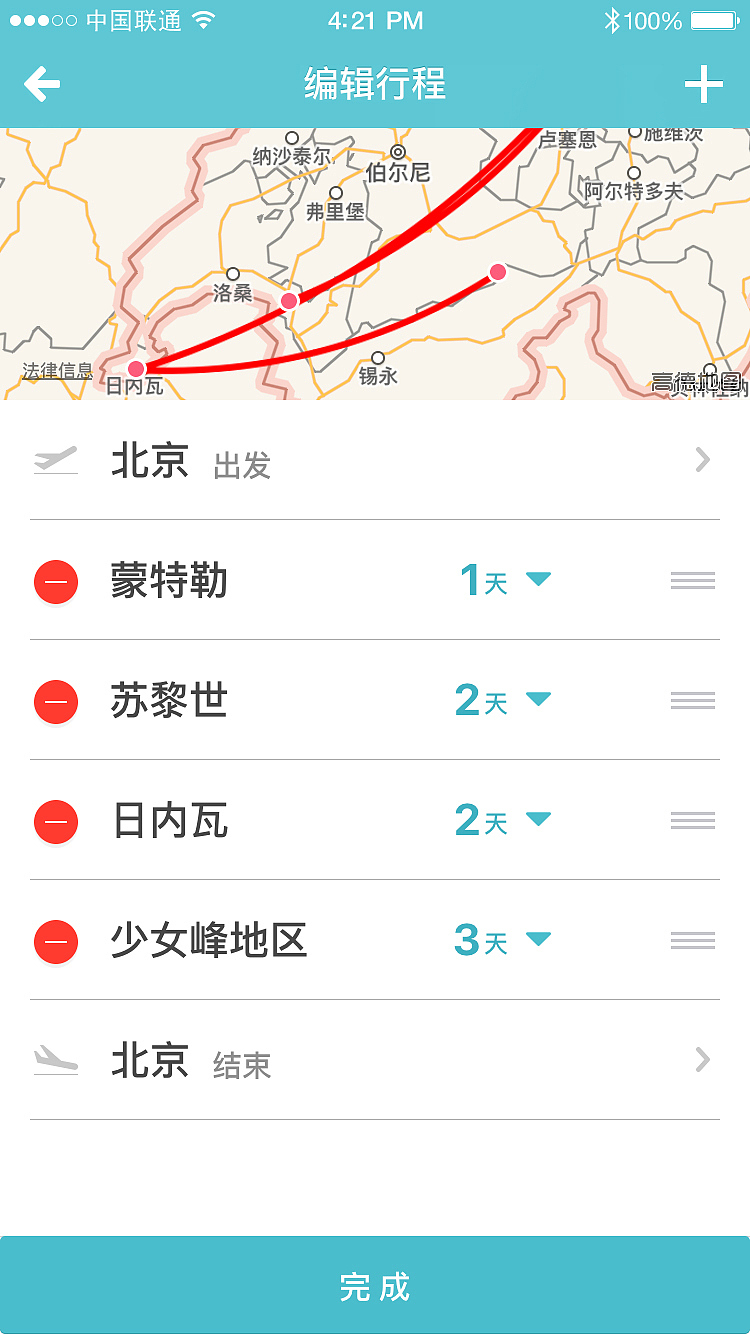Delete 少女峰地区 using the minus icon
The image size is (750, 1334).
(x=56, y=941)
